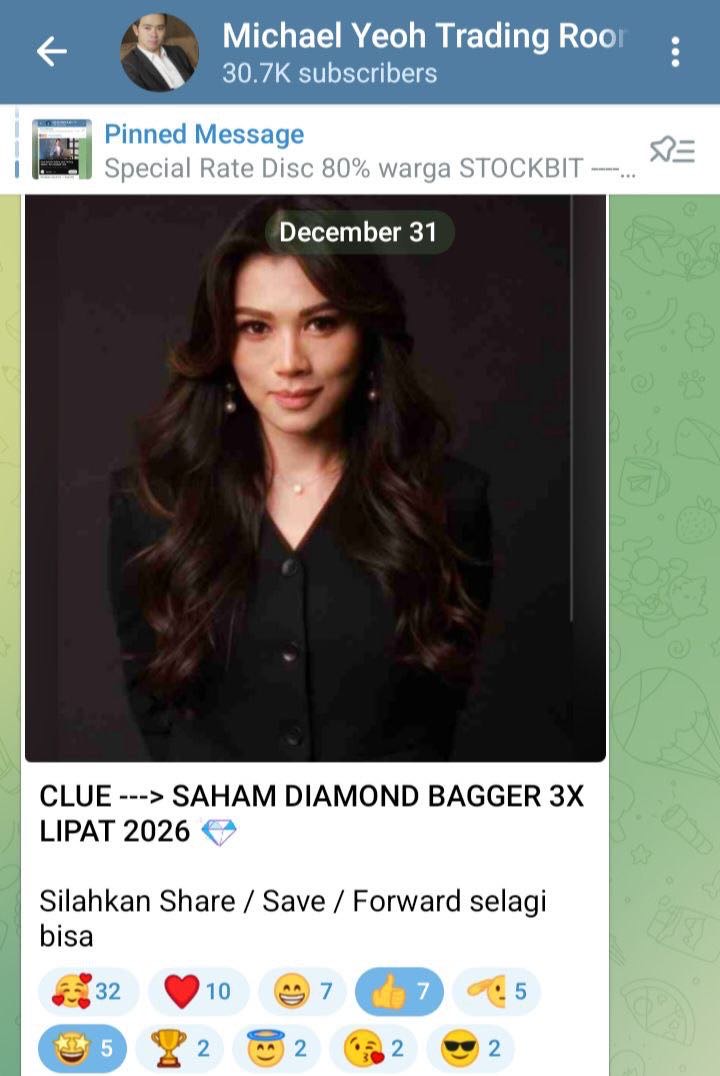Remove the star-struck reaction showing 5

82,1048
